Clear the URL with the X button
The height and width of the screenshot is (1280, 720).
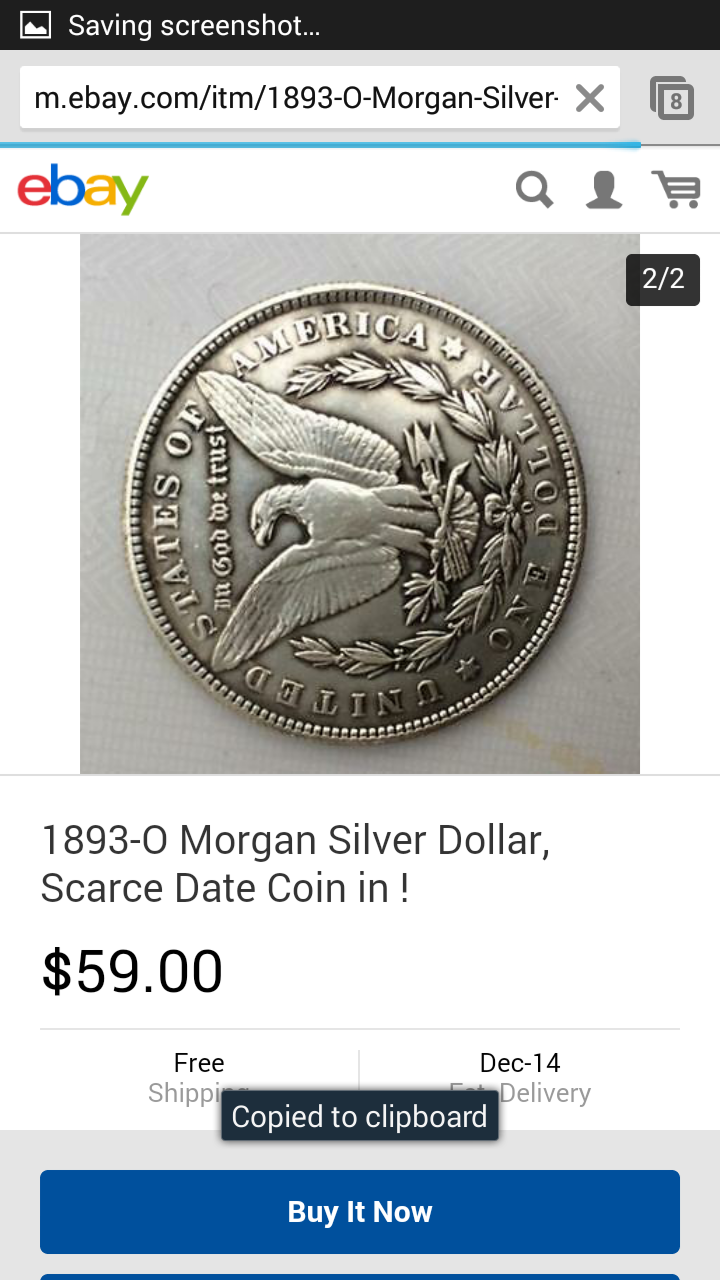[x=590, y=98]
